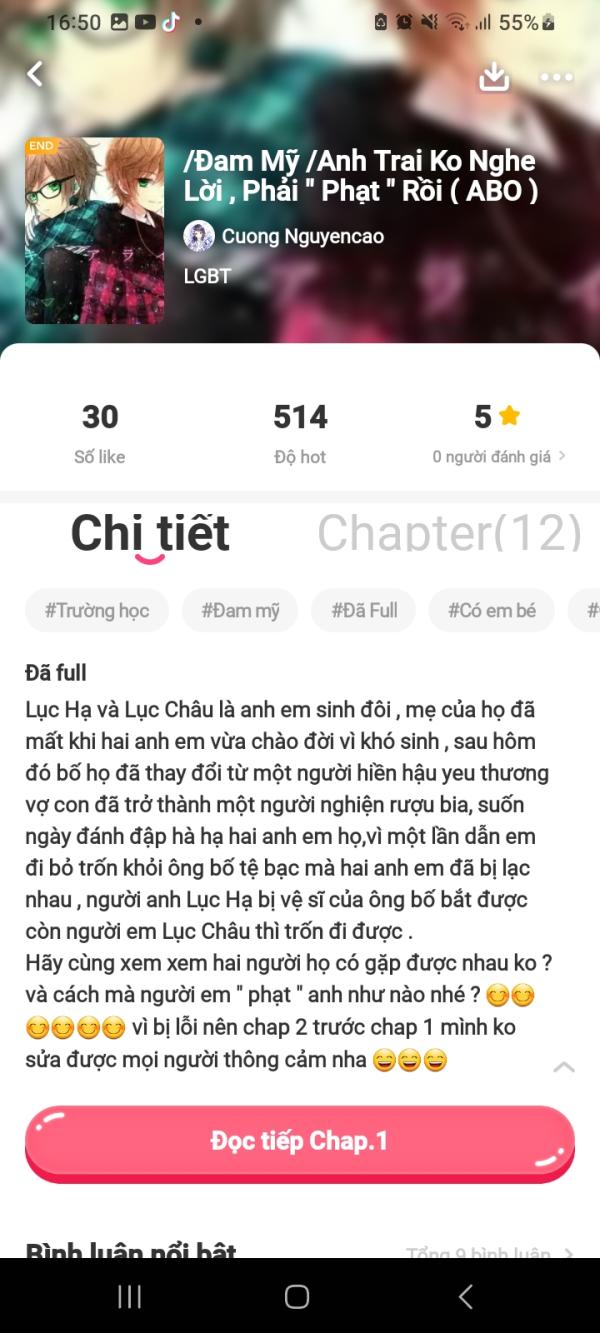
Task: Open author Cuong Nguyencao's profile
Action: (x=284, y=236)
